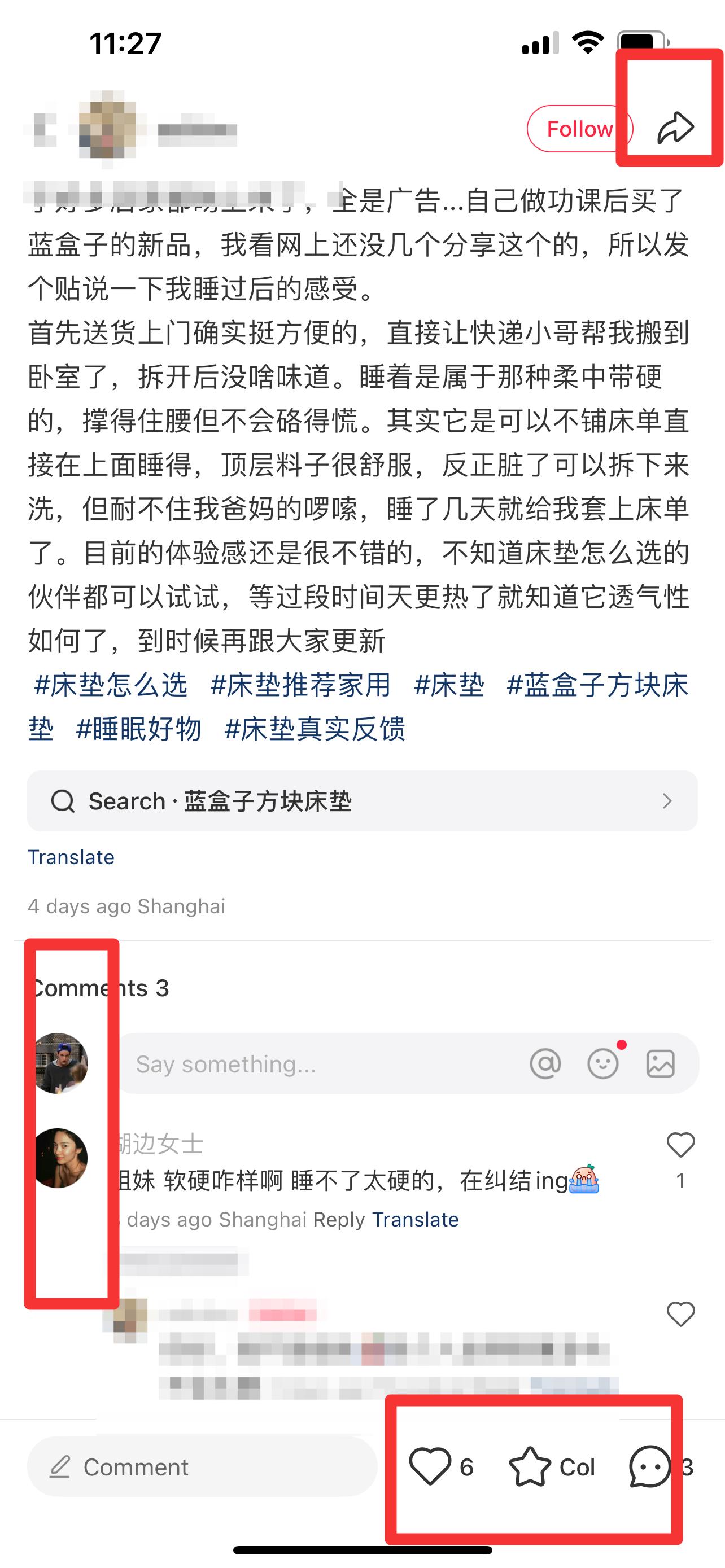Translate 湖边女士's comment
This screenshot has height=1568, width=725.
415,1220
